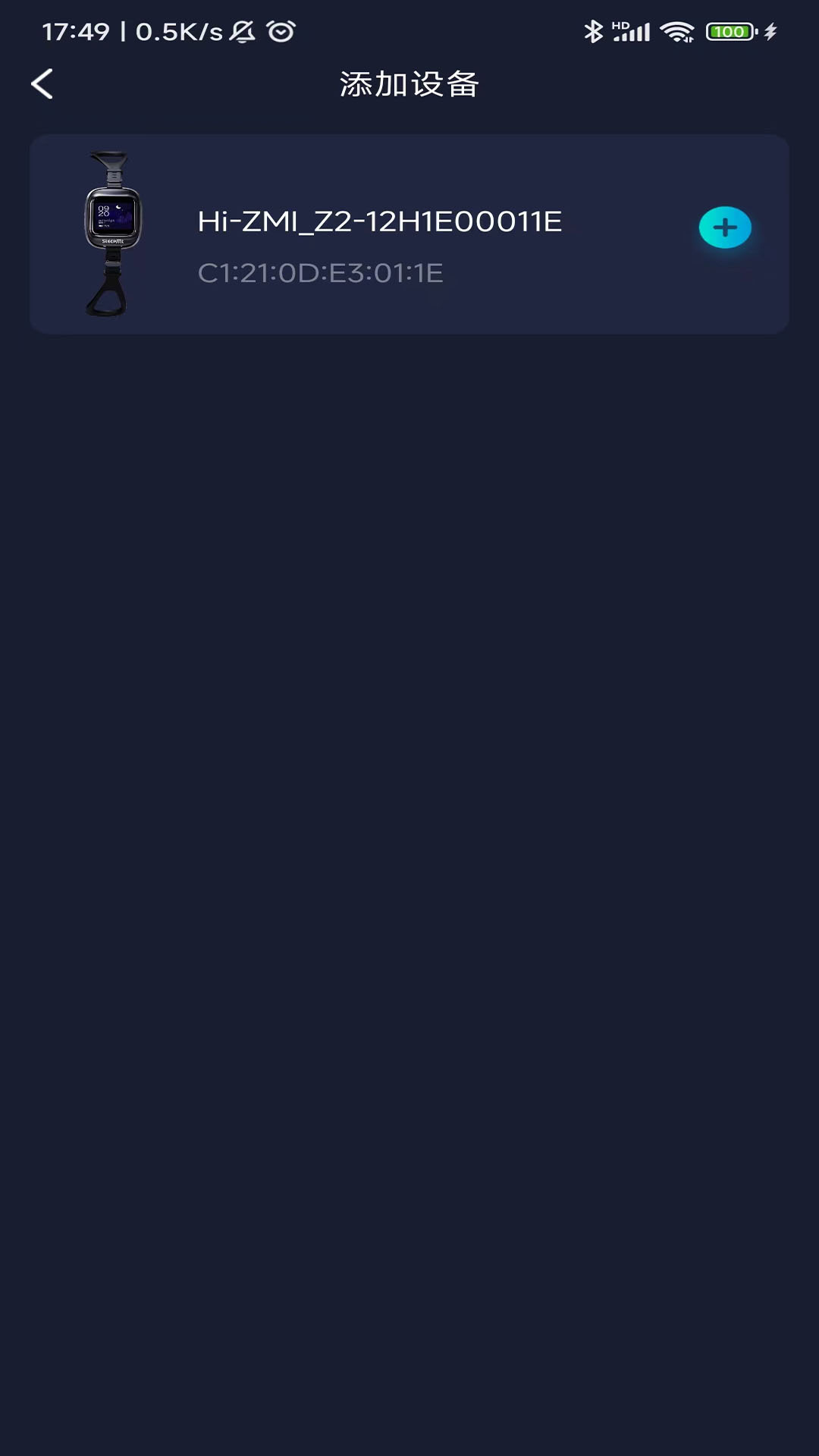Tap the 添加设备 page title
The image size is (819, 1456).
click(409, 85)
